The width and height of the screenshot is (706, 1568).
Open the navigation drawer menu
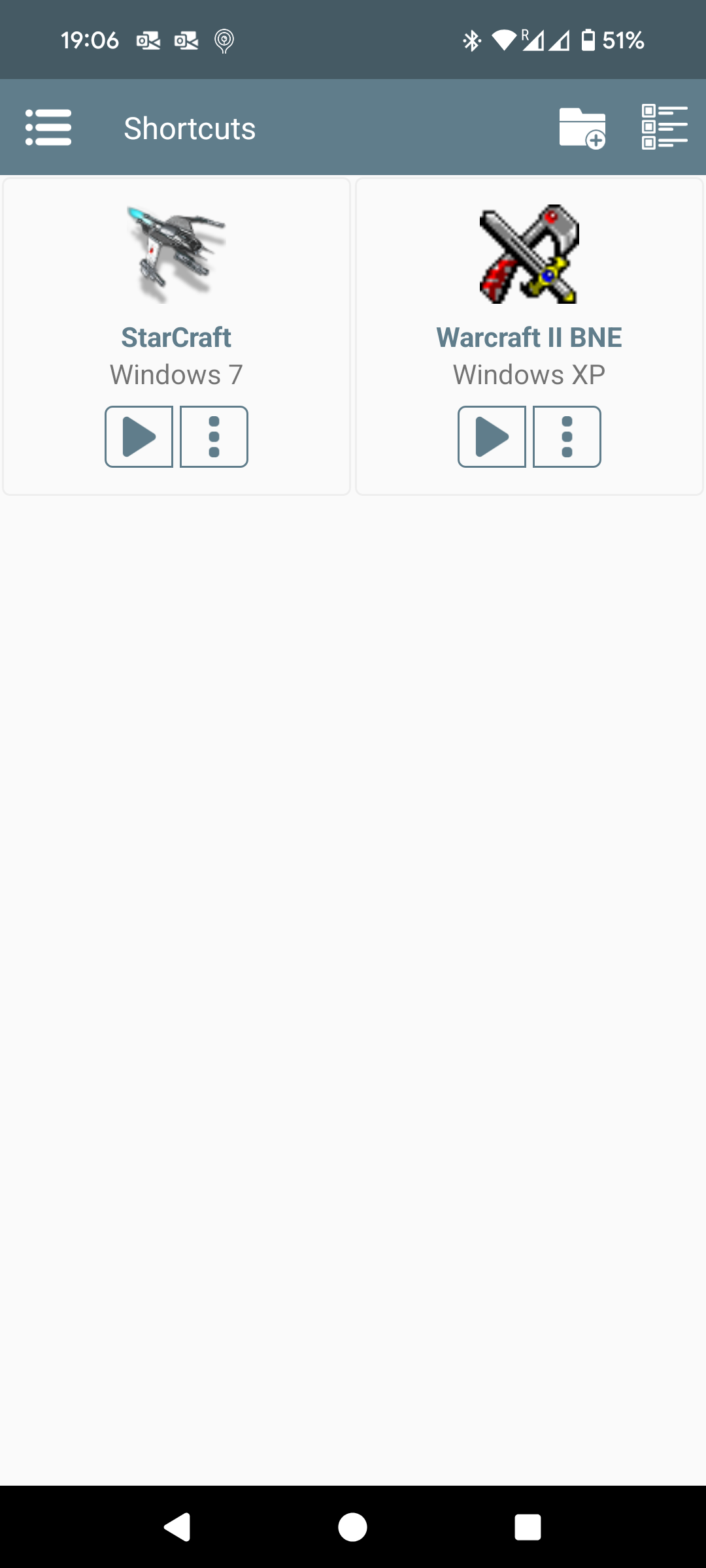pos(48,127)
